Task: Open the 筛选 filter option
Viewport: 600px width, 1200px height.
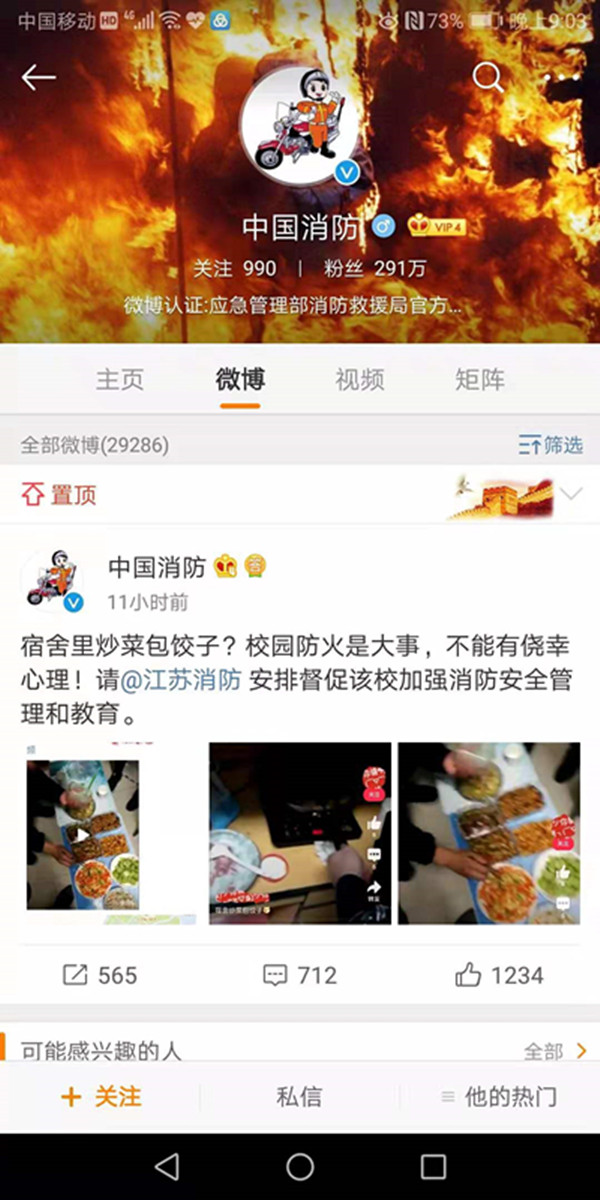Action: tap(551, 445)
